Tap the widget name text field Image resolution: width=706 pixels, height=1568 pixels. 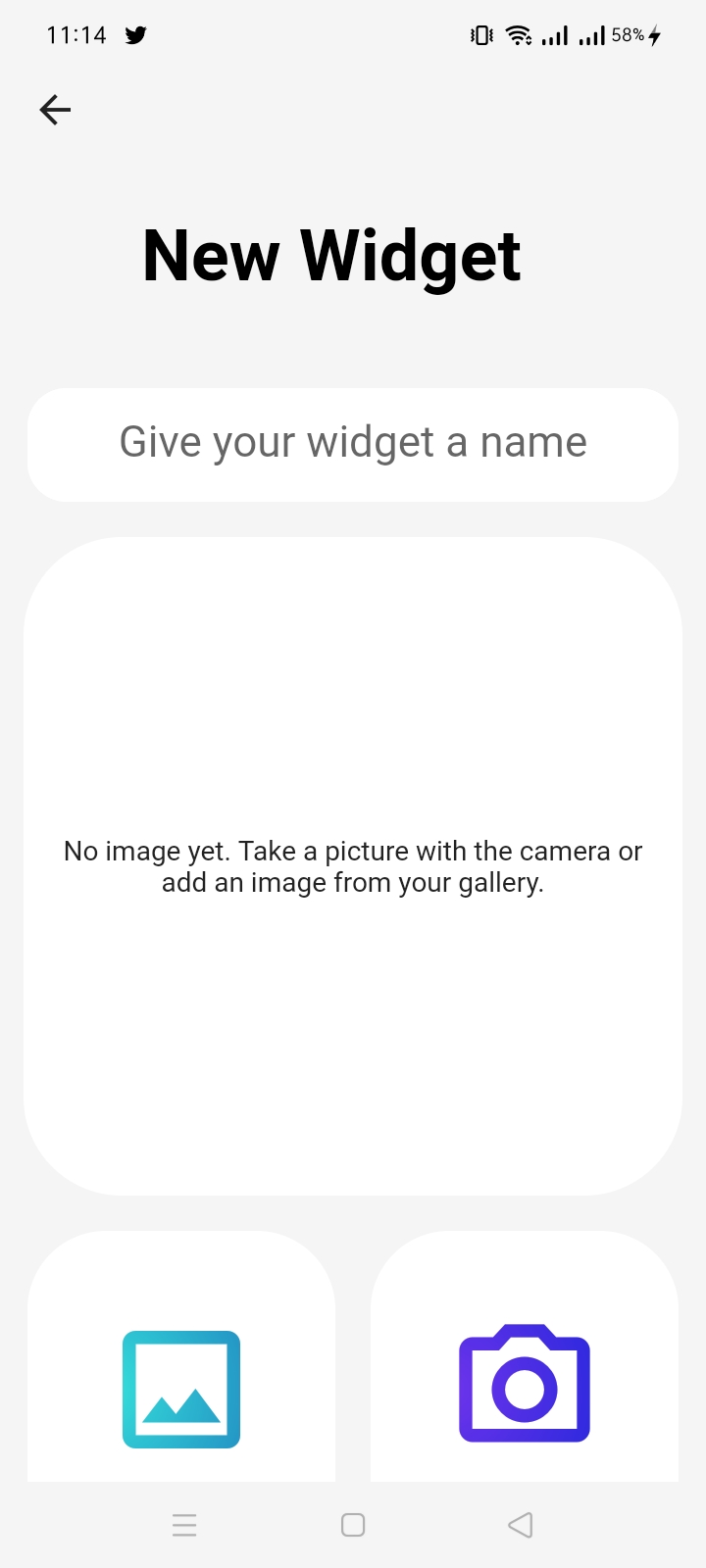pos(353,444)
